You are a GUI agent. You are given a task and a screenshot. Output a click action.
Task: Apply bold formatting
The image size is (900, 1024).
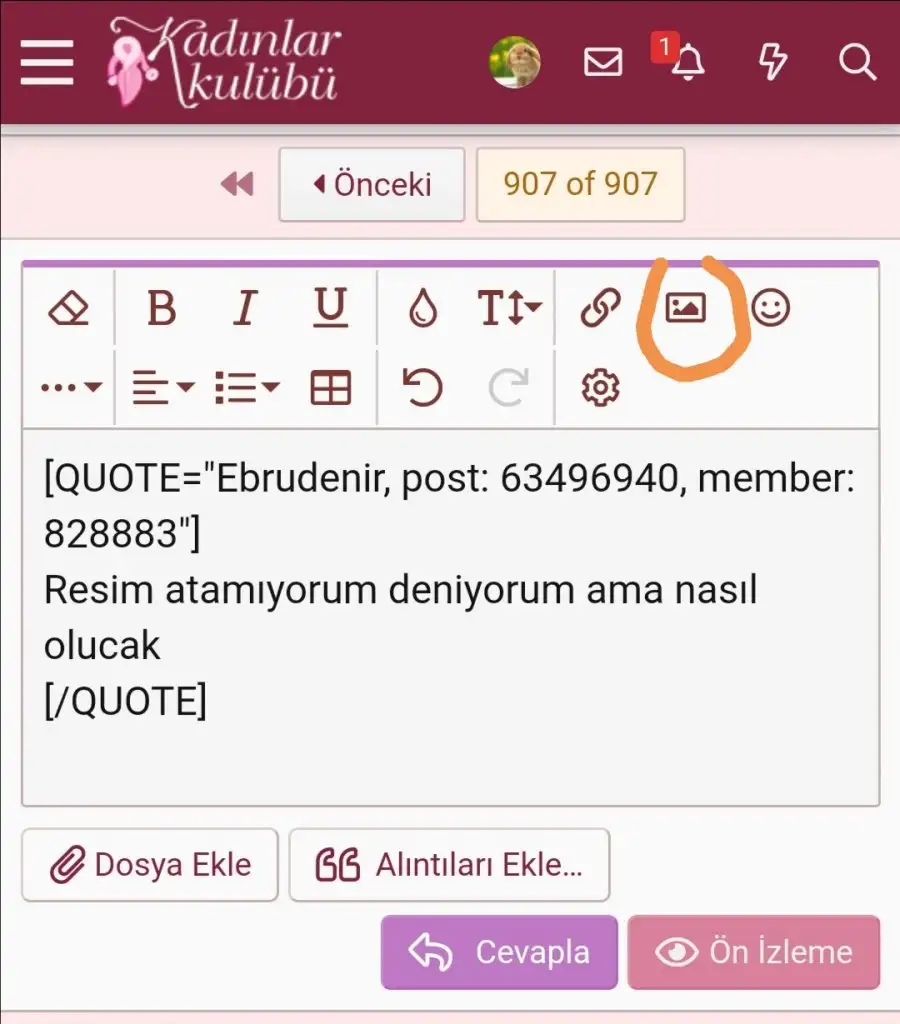(x=161, y=309)
